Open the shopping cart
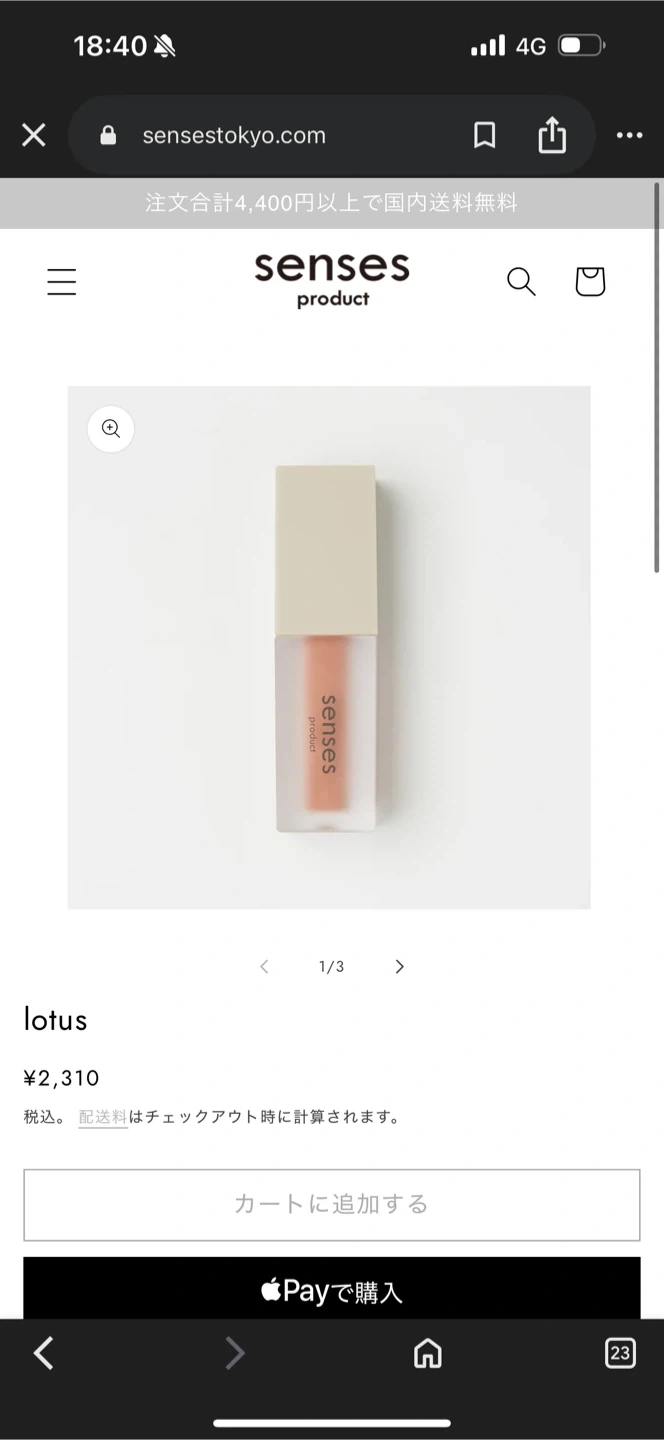The image size is (664, 1440). pyautogui.click(x=590, y=282)
